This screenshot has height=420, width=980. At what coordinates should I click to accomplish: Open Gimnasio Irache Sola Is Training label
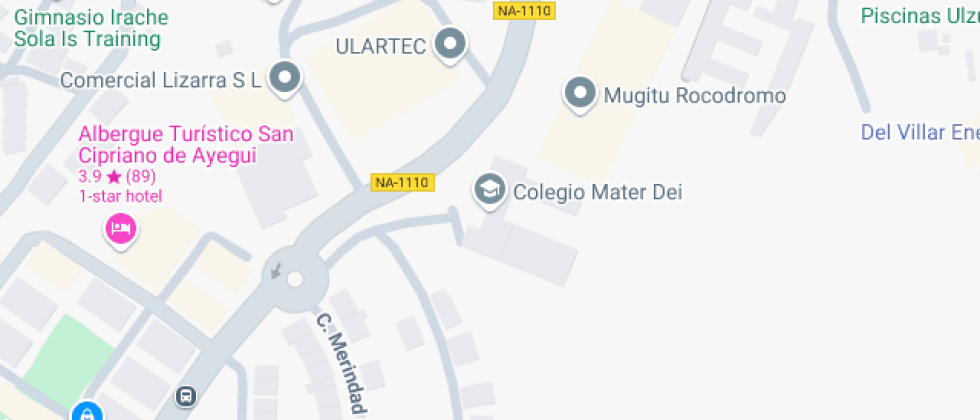pos(90,29)
